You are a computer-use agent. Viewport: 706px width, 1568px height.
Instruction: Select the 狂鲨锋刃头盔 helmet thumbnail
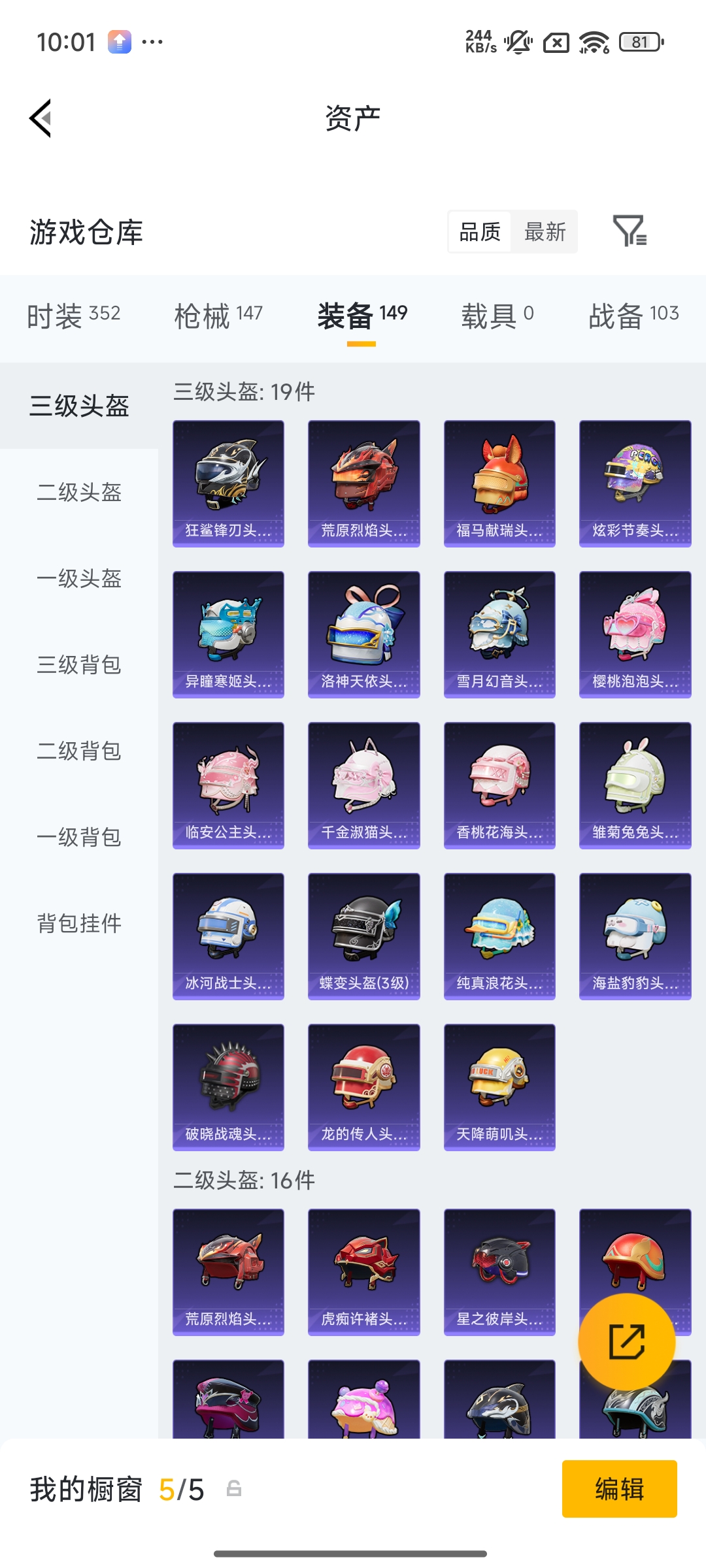tap(228, 483)
